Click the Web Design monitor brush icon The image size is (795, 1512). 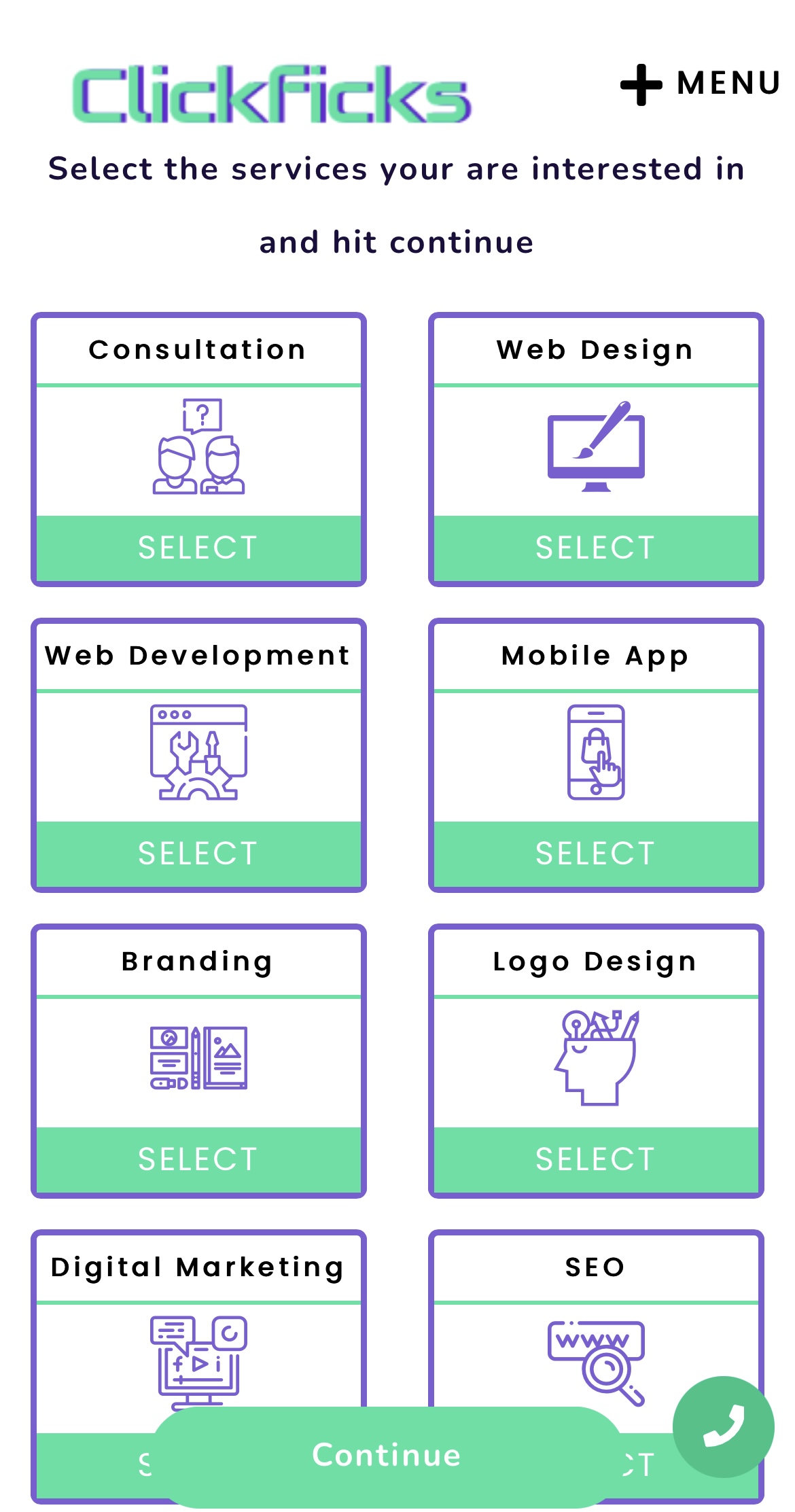[x=596, y=445]
